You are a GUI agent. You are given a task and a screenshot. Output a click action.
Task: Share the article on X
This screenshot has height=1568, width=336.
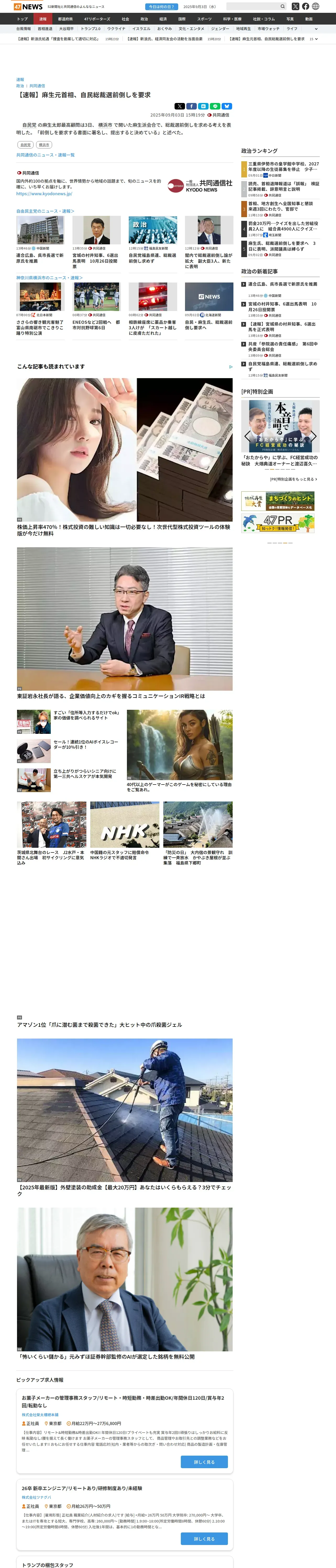coord(179,107)
